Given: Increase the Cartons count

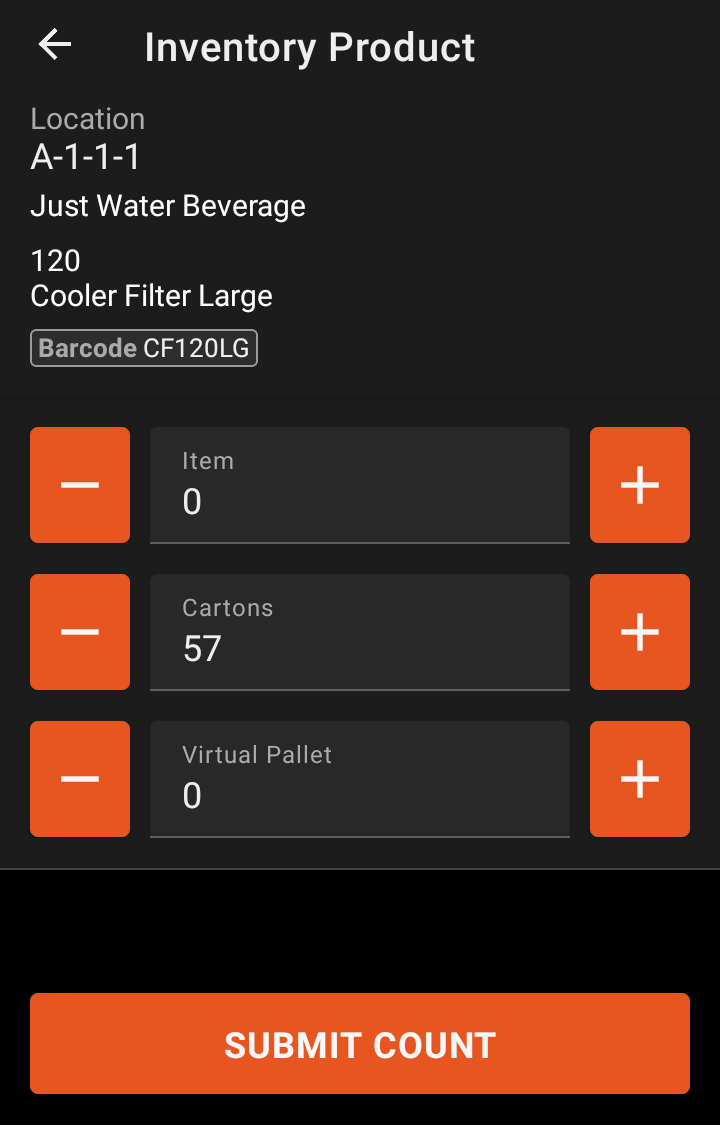Looking at the screenshot, I should pos(640,632).
